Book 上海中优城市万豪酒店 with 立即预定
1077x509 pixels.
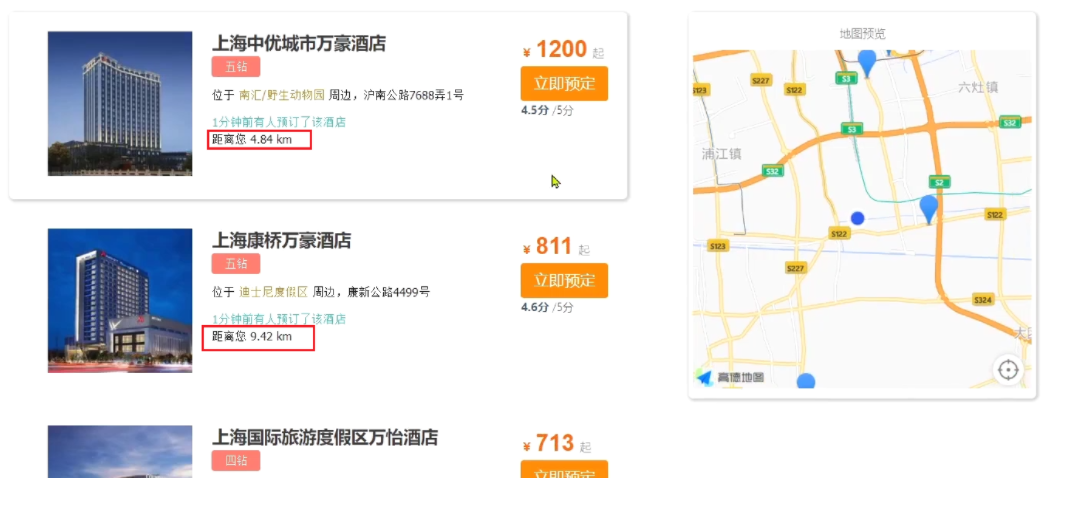coord(563,83)
